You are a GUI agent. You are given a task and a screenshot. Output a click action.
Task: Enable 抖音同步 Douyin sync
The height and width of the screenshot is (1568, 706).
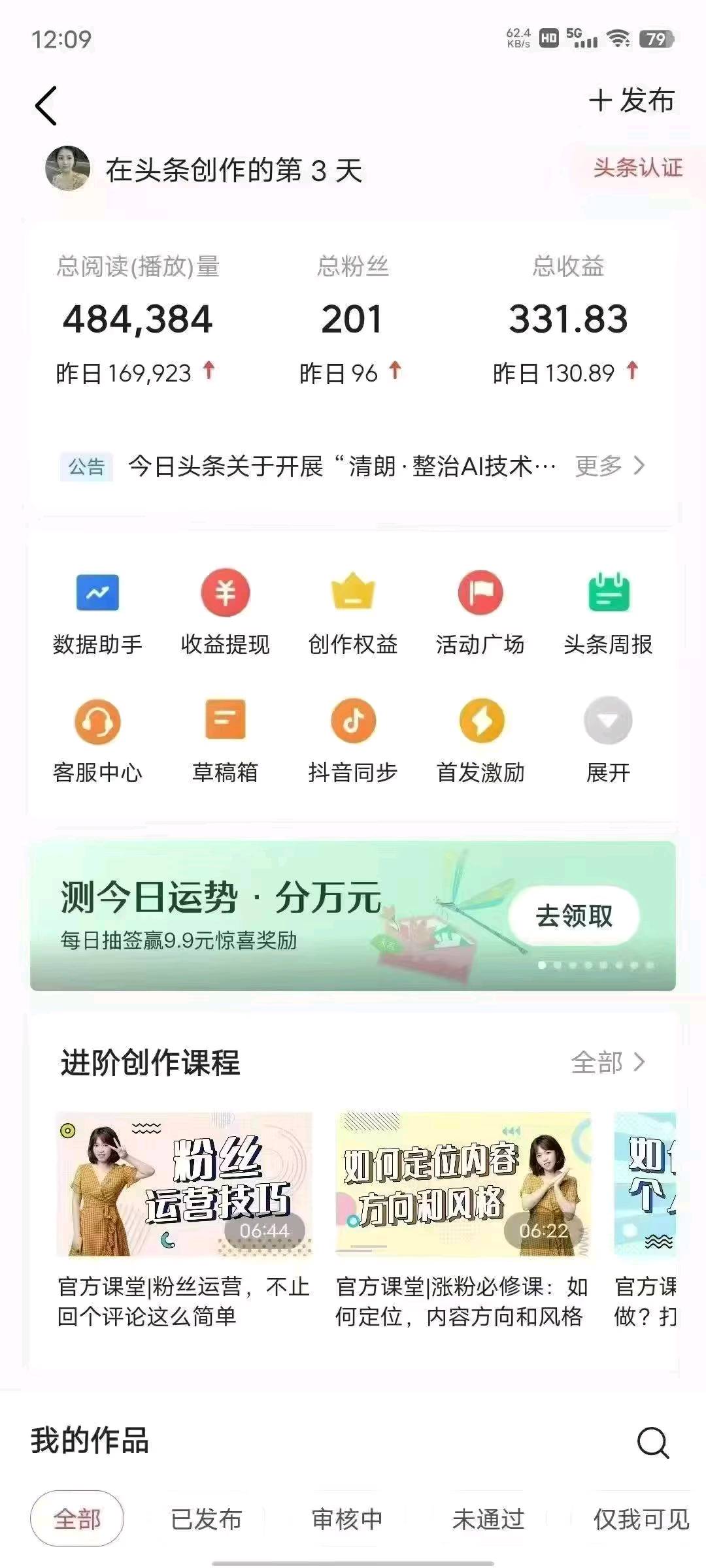pyautogui.click(x=352, y=742)
